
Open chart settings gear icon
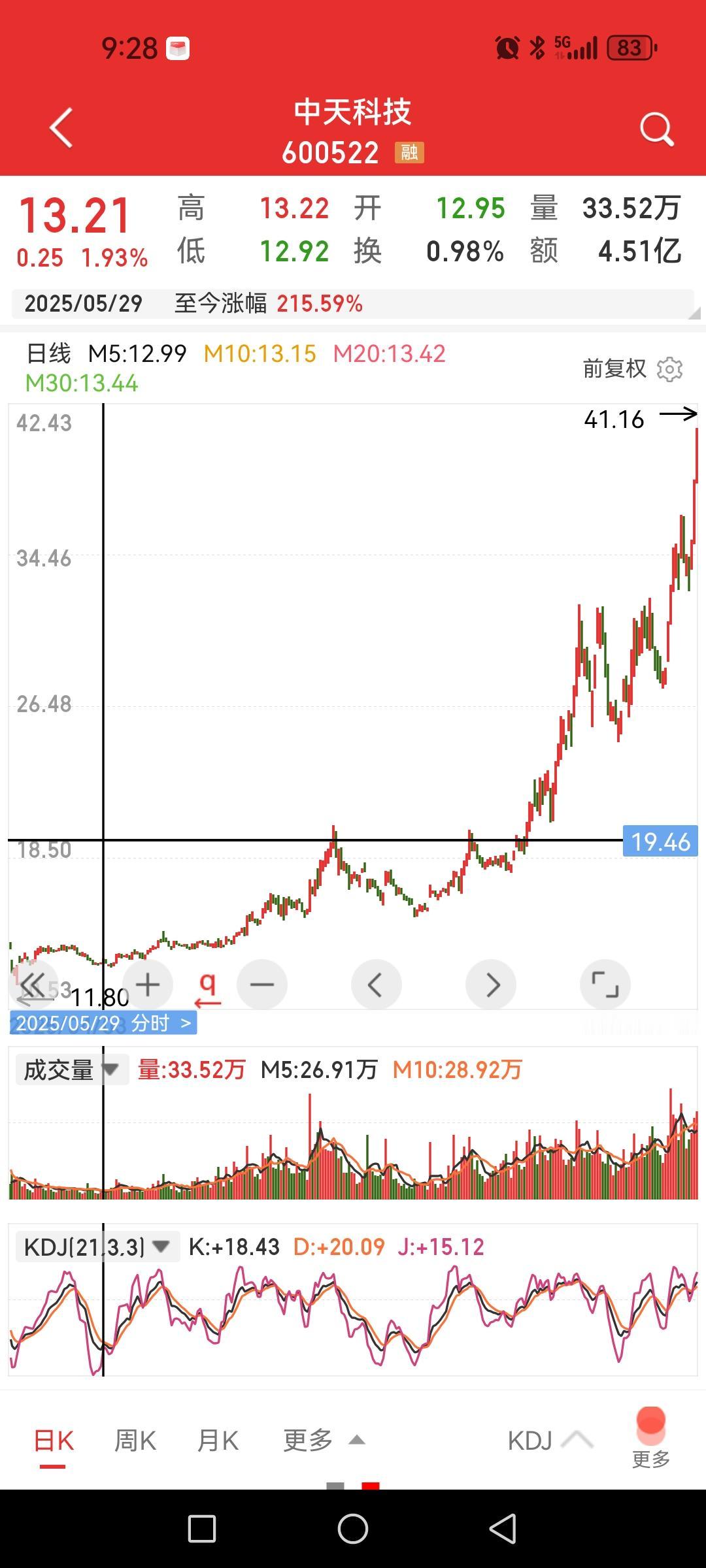click(x=669, y=369)
